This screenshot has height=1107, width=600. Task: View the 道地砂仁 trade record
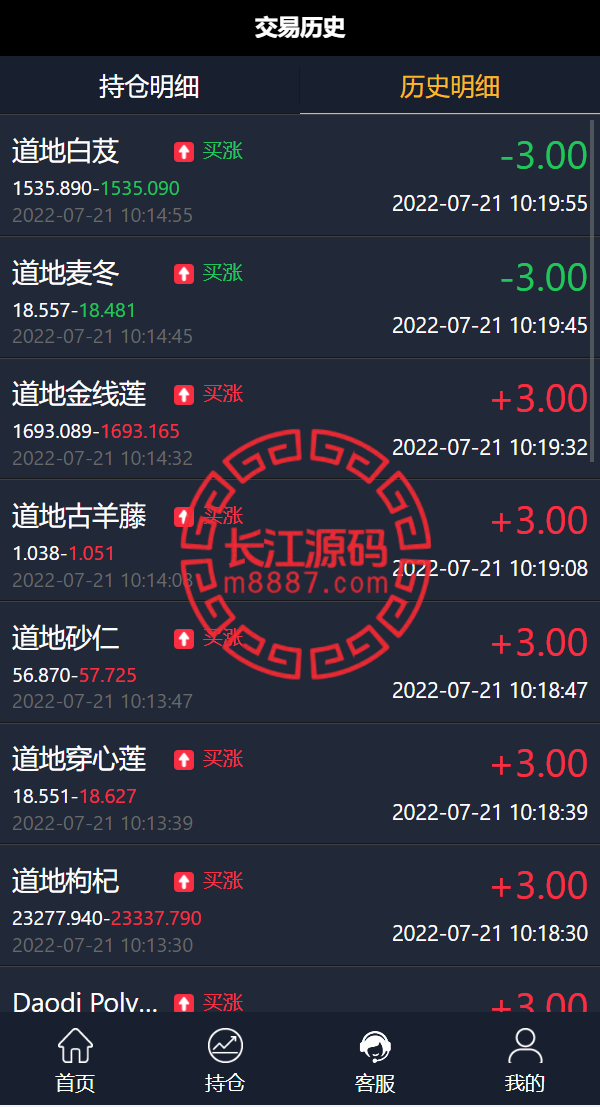300,662
